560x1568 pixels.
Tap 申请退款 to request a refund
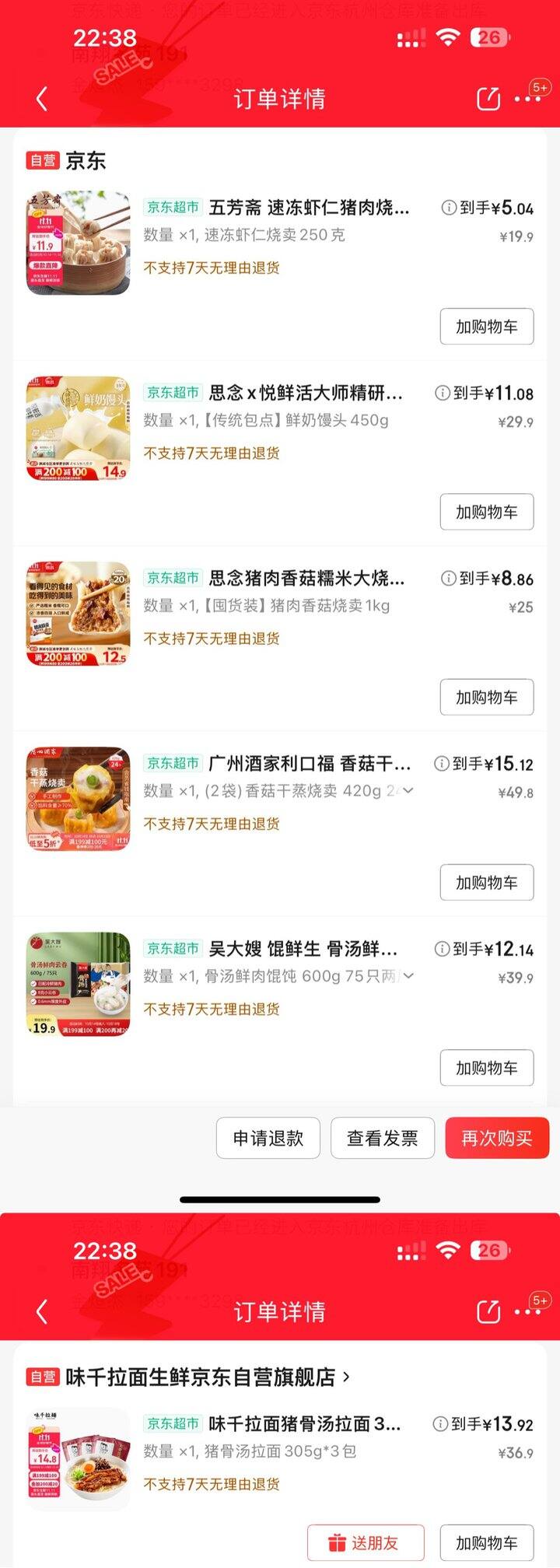click(x=268, y=1138)
